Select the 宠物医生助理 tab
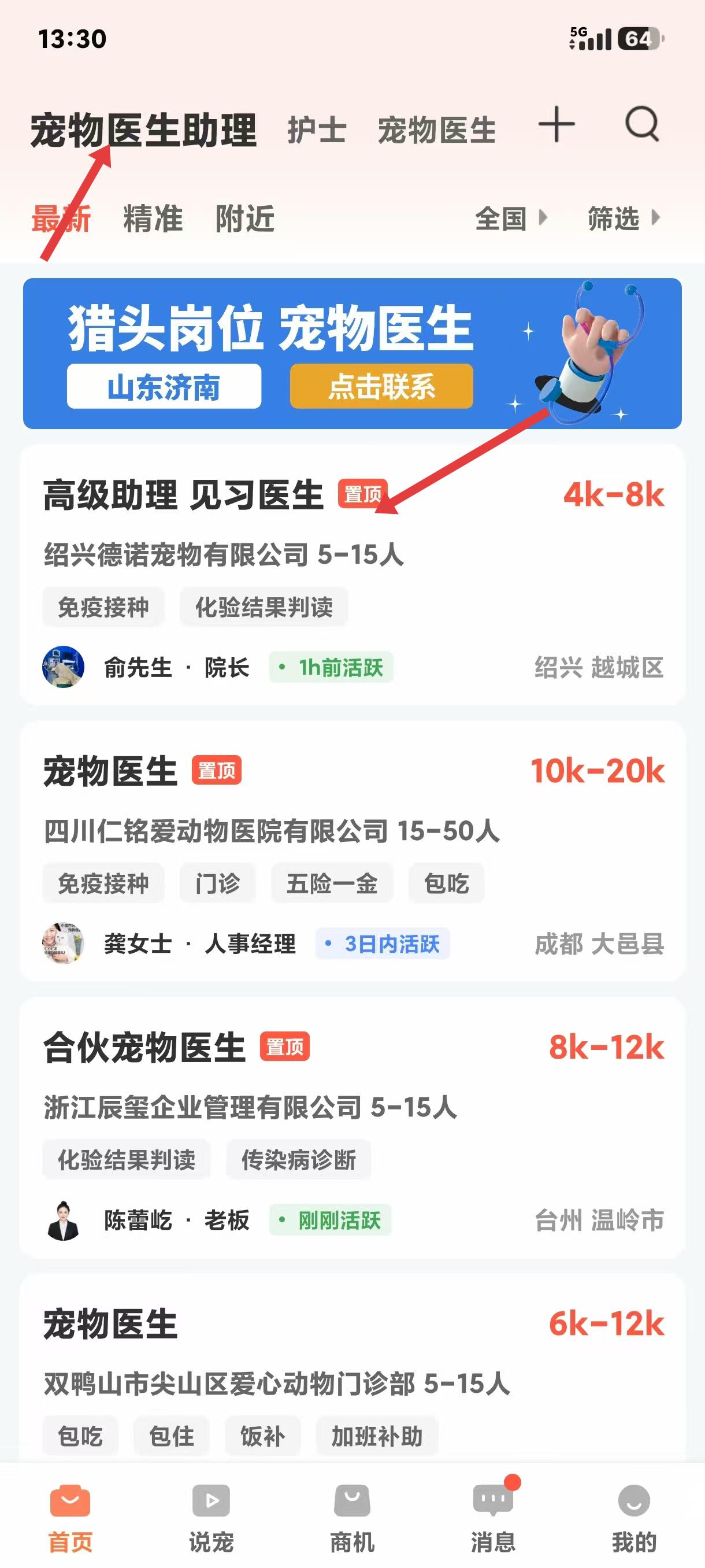Viewport: 705px width, 1568px height. coord(143,130)
